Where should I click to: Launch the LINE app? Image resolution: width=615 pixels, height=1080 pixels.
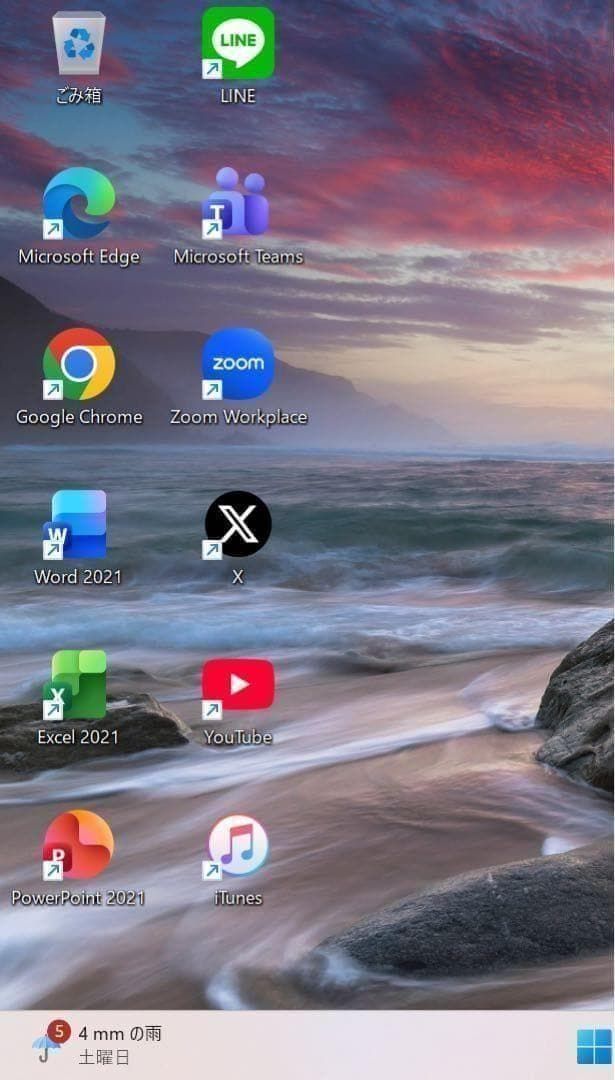pyautogui.click(x=238, y=43)
